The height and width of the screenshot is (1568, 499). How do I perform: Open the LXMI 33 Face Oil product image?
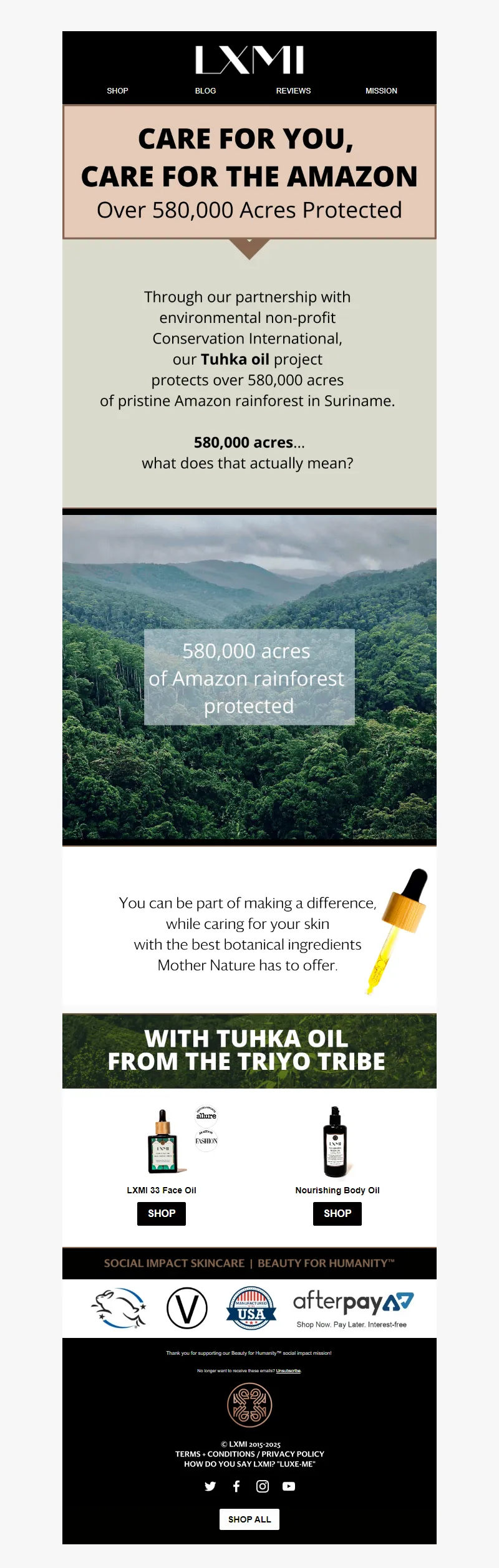163,1142
